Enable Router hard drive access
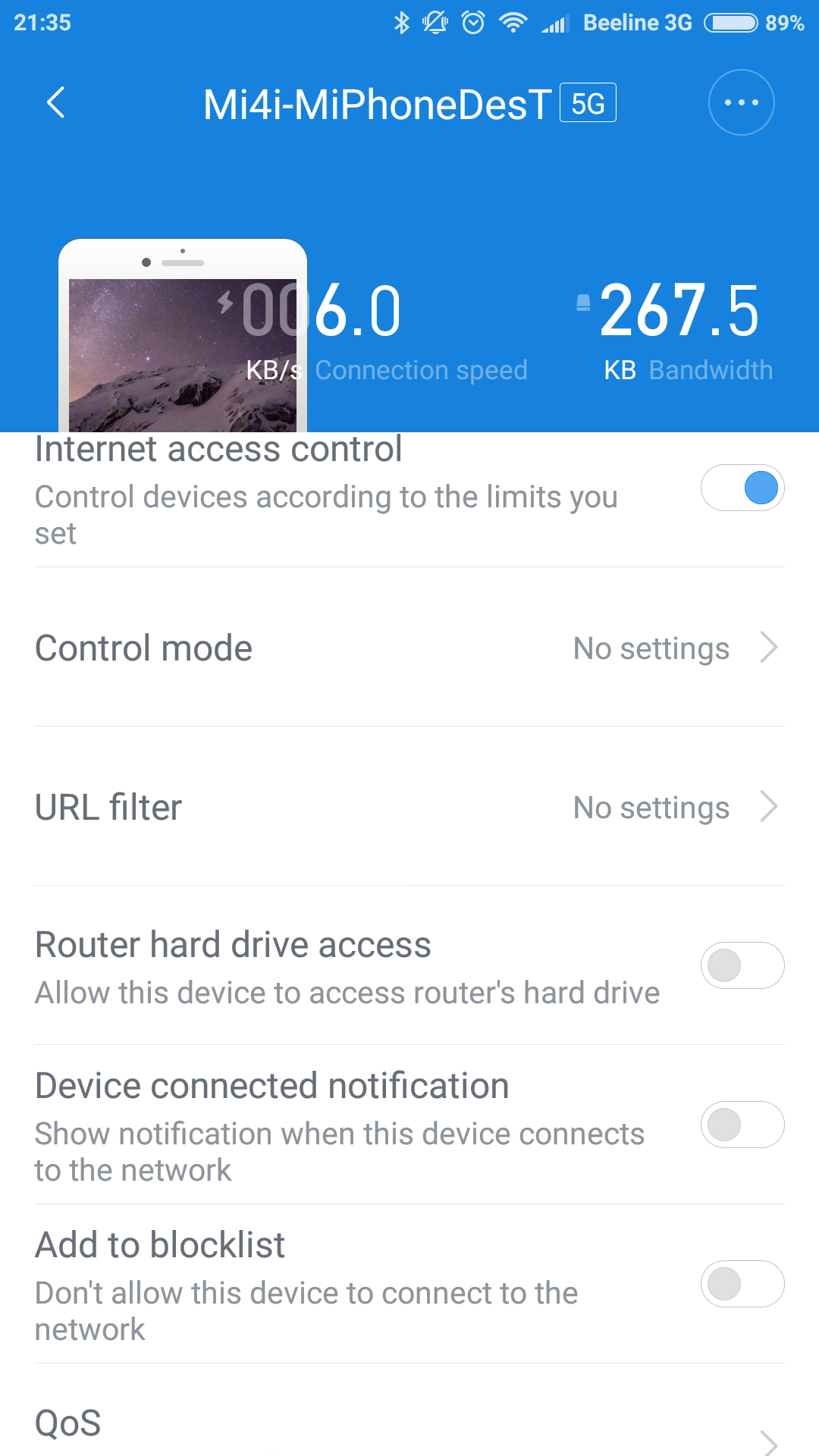 point(742,965)
